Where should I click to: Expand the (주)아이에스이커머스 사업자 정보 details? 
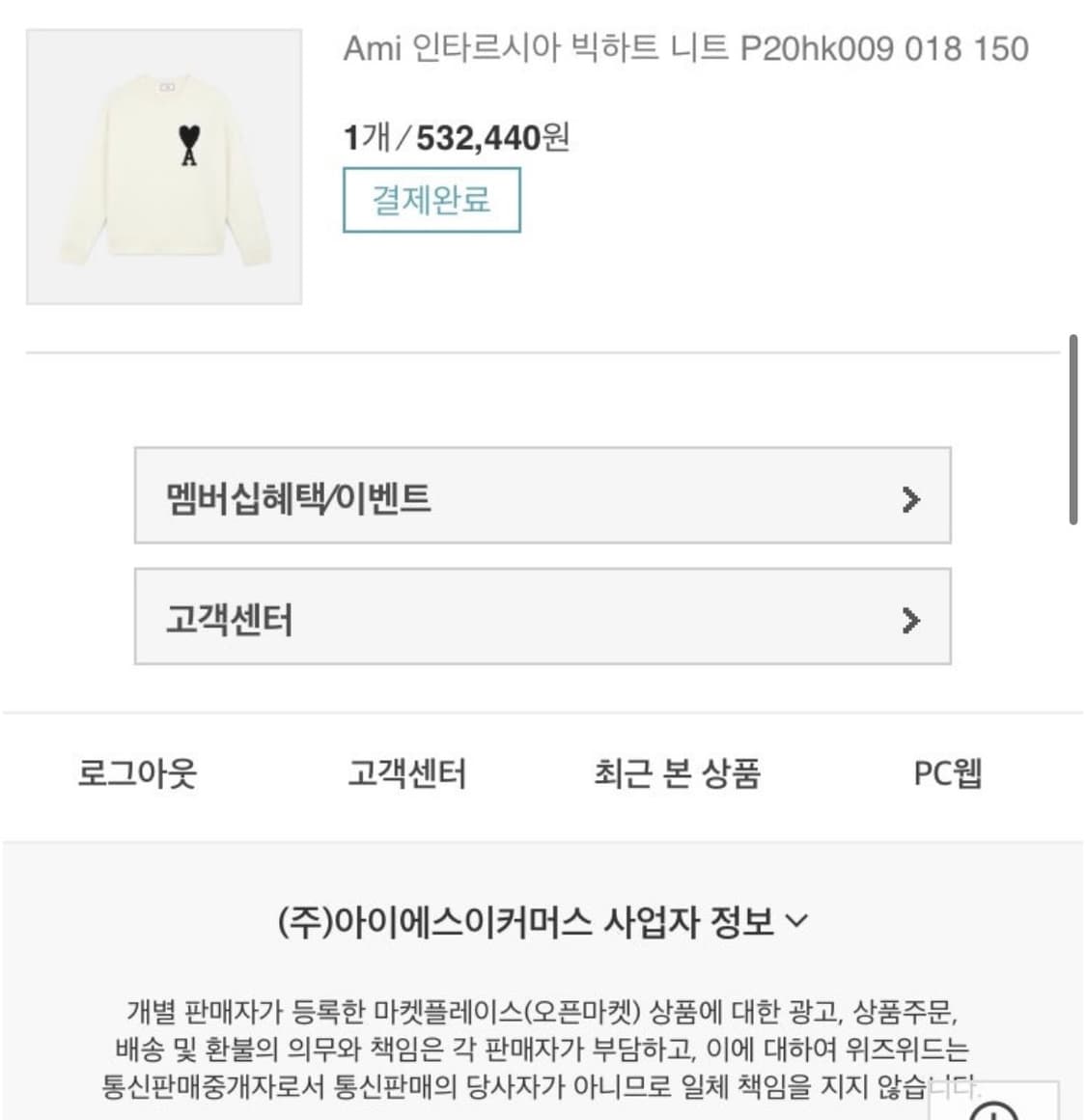coord(537,922)
